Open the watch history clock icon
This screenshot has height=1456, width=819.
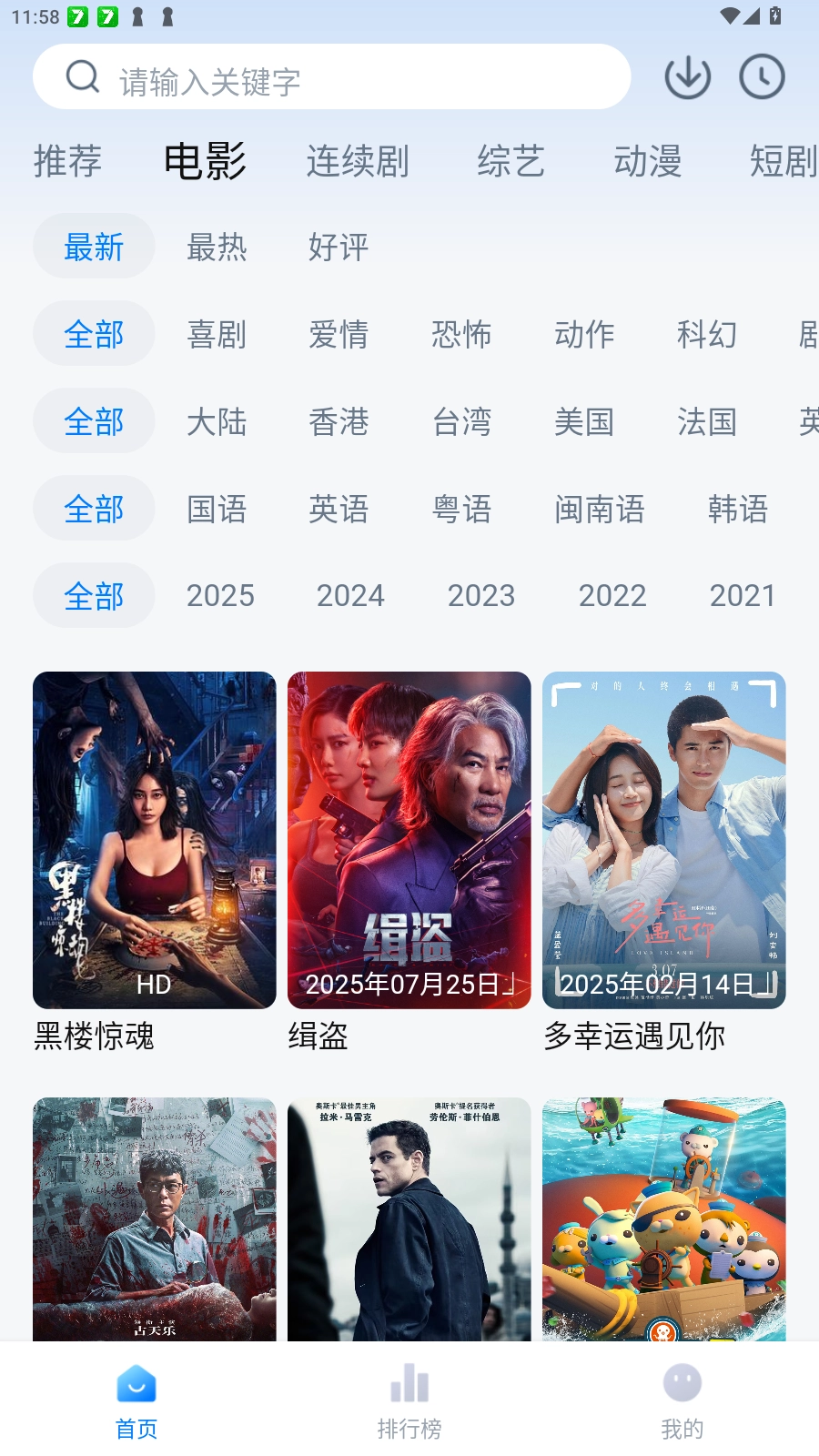762,76
